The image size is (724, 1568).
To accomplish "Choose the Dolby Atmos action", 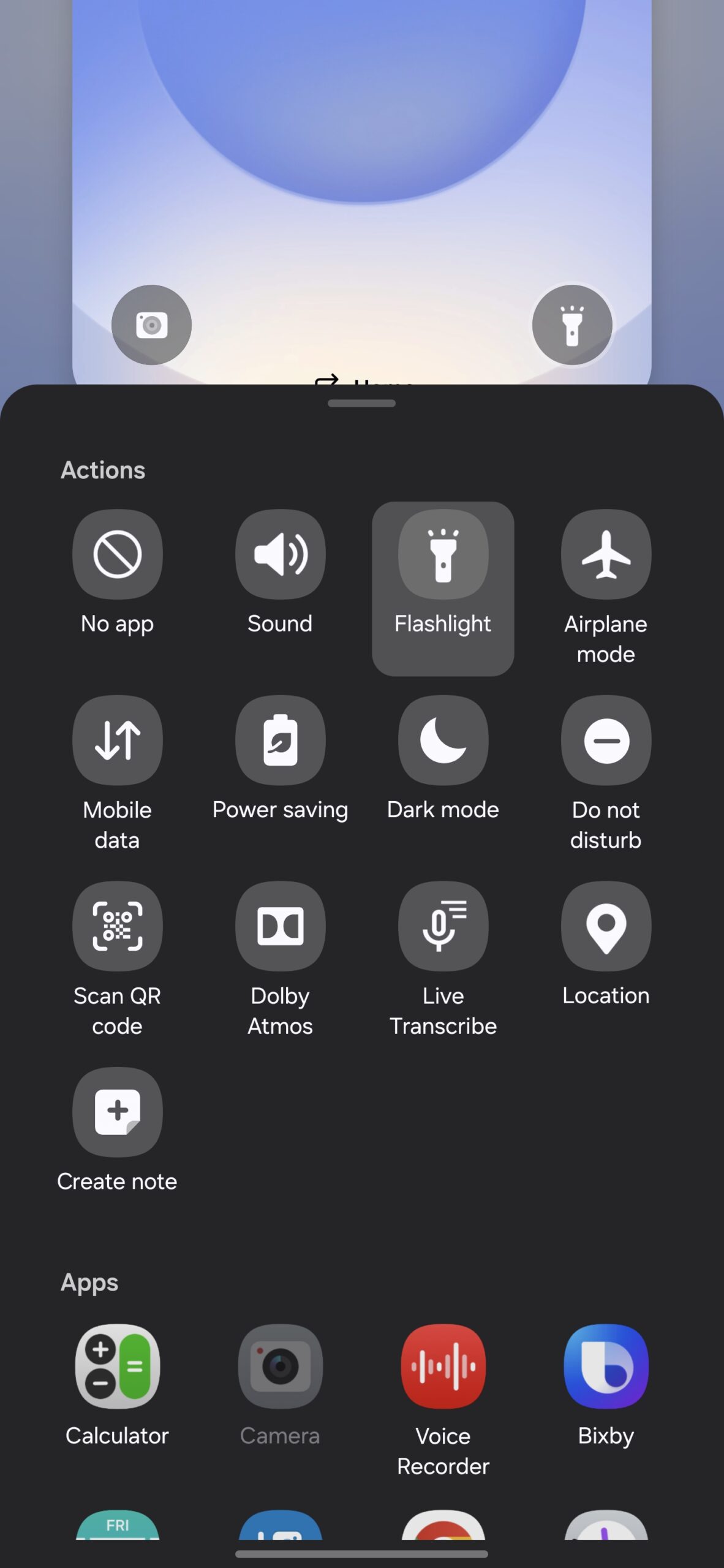I will pos(280,926).
